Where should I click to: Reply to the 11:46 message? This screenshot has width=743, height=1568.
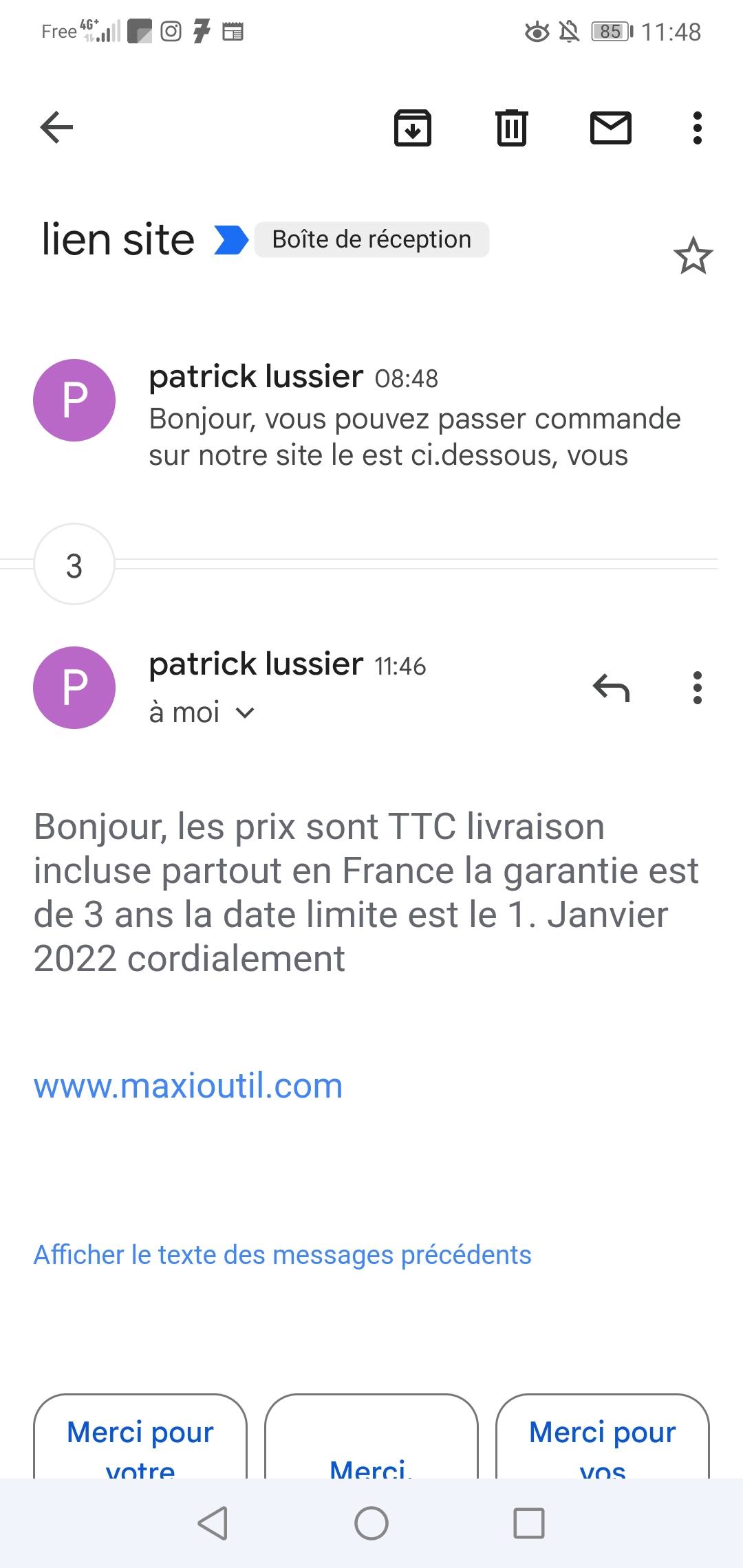click(611, 688)
